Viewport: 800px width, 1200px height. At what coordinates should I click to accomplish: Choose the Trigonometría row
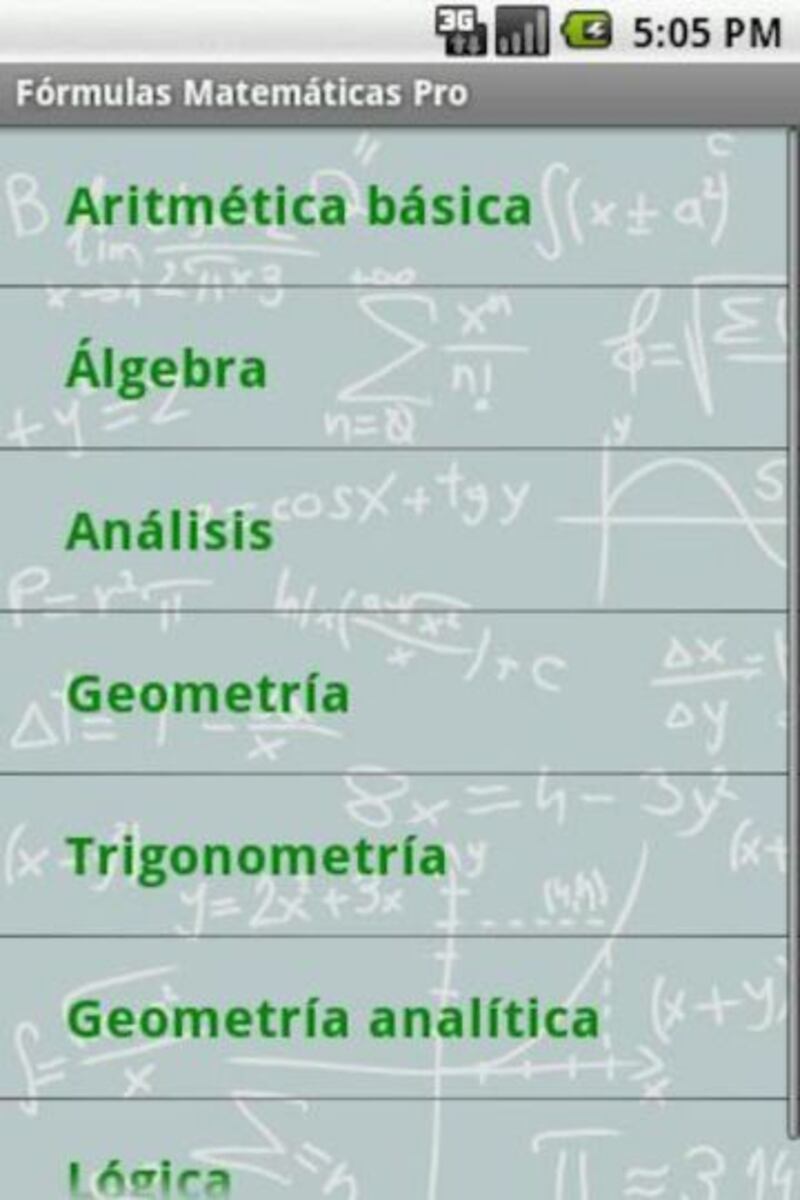256,857
